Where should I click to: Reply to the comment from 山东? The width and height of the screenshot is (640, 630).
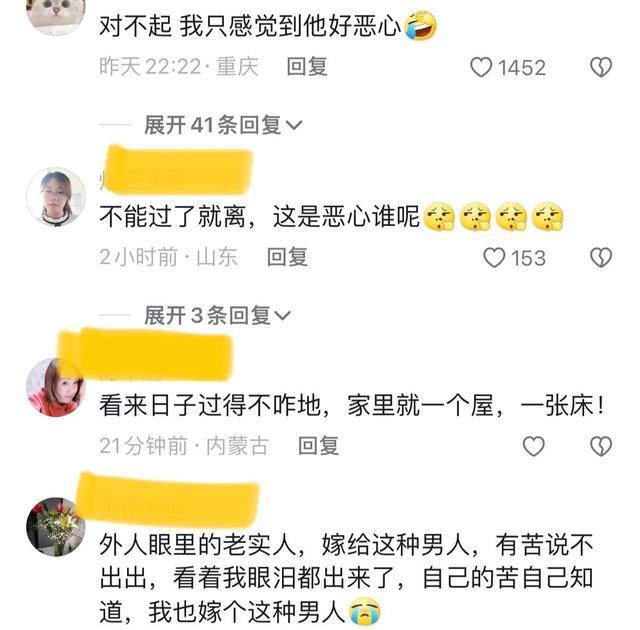(287, 257)
